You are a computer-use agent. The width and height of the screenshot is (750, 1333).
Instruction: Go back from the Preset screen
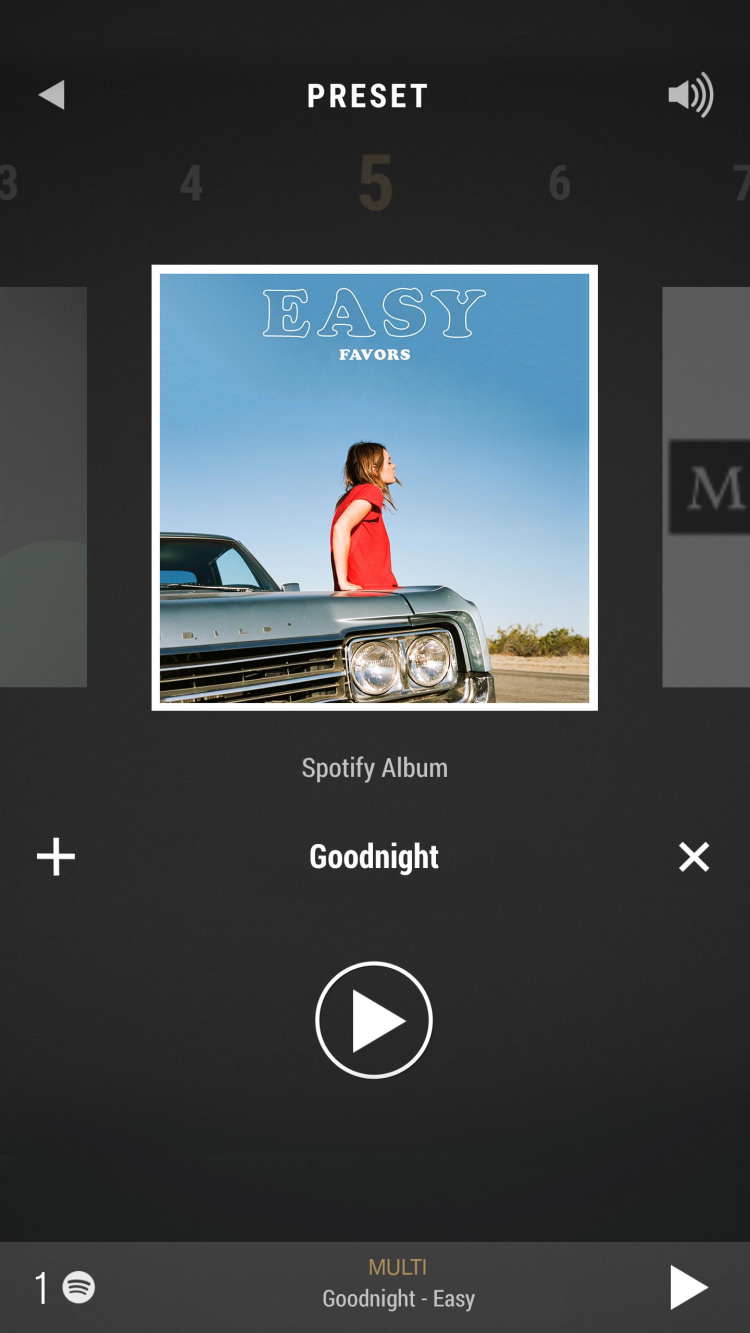coord(52,95)
